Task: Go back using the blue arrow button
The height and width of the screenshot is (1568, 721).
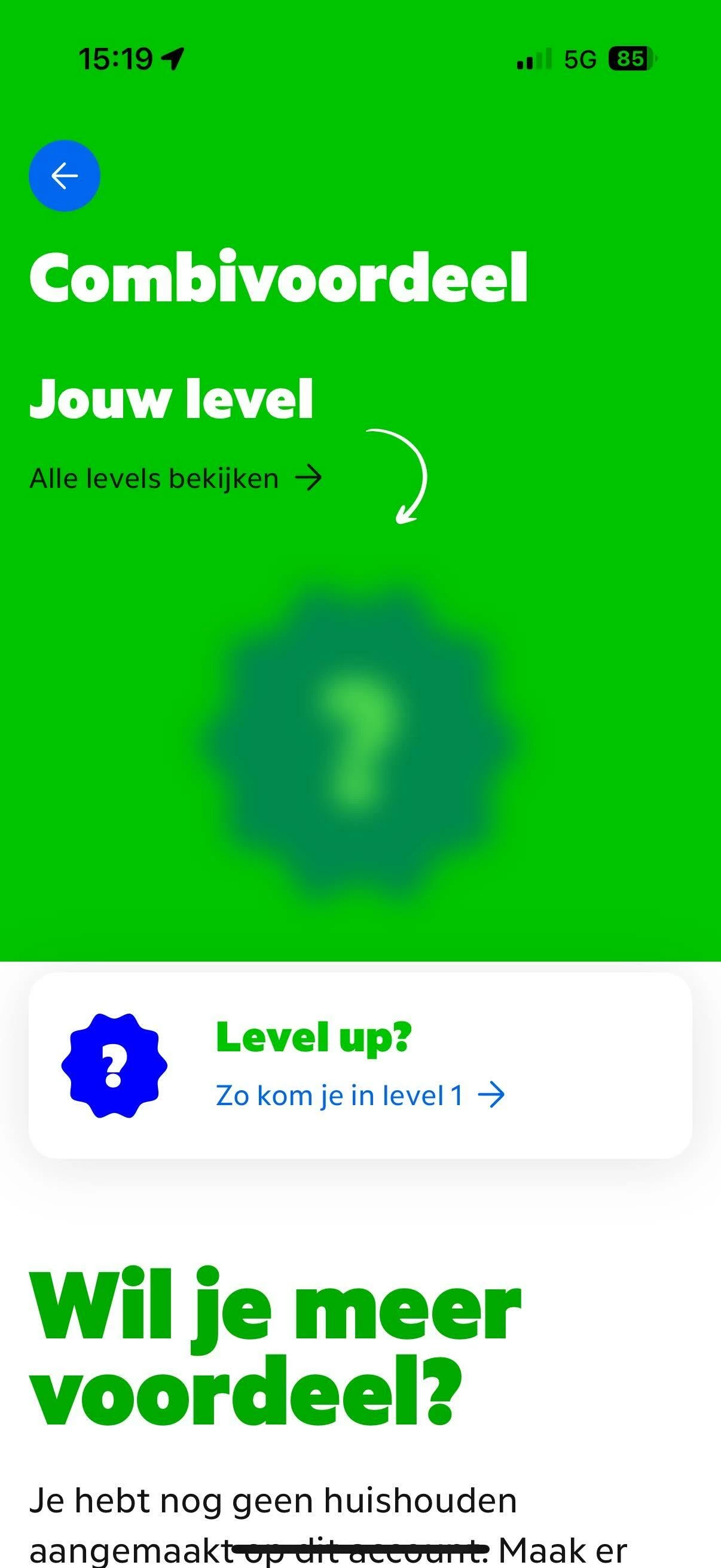Action: pos(65,176)
